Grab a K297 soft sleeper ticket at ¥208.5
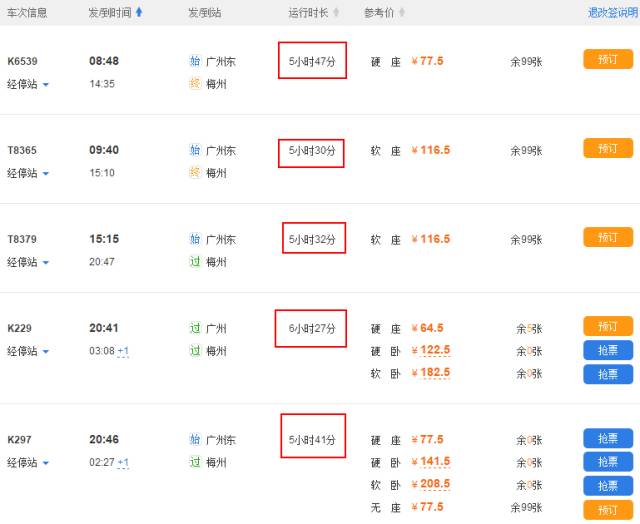 (607, 485)
